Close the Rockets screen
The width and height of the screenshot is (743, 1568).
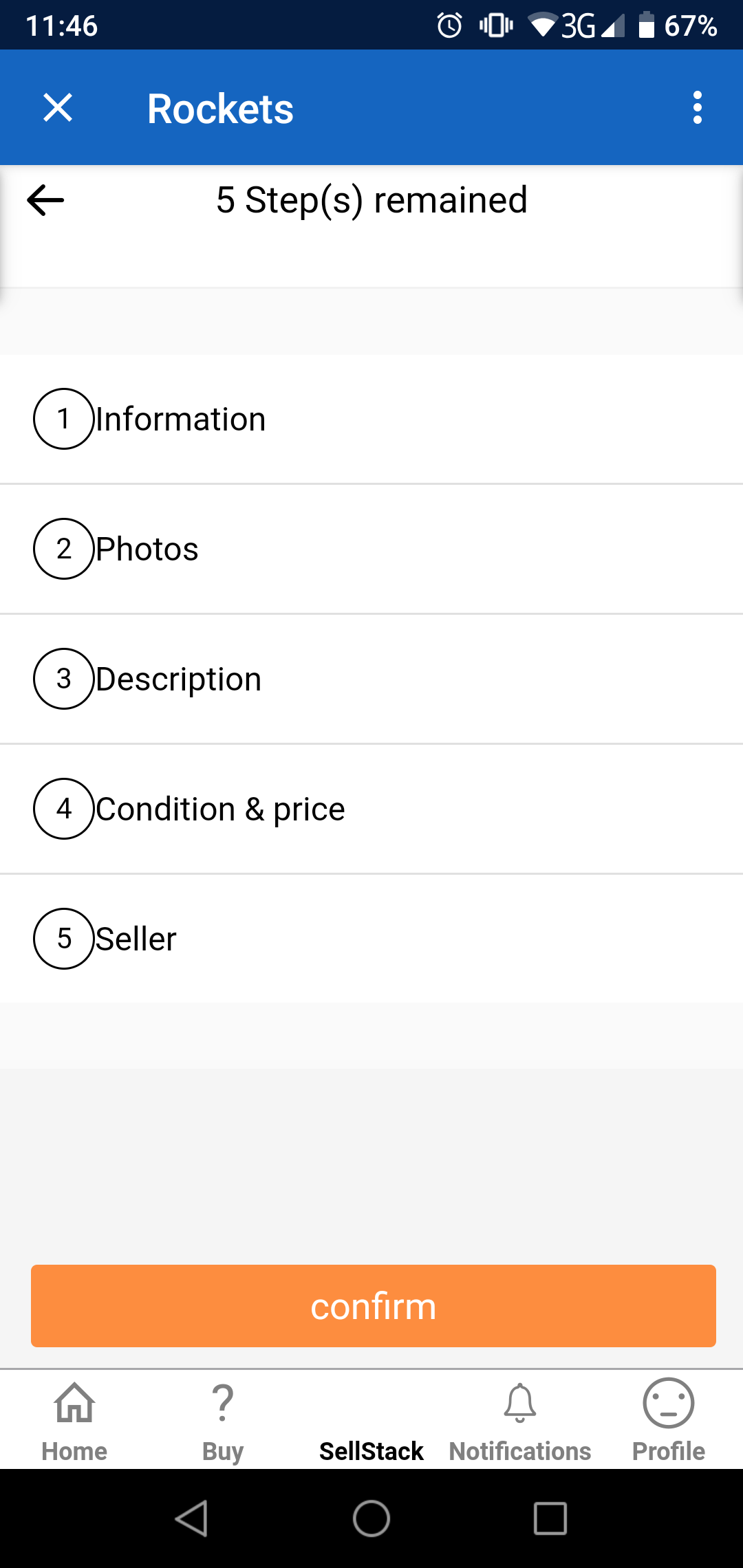point(58,108)
